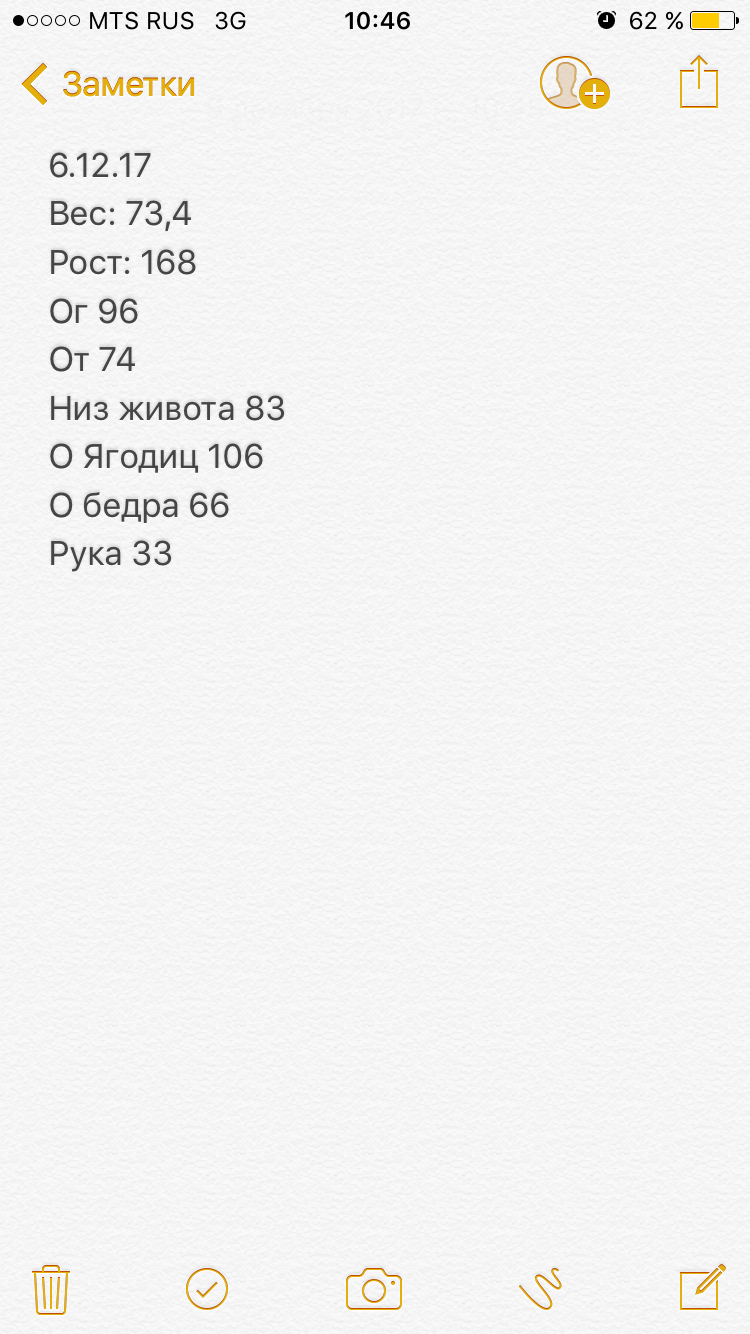Viewport: 750px width, 1334px height.
Task: Open the share sheet
Action: [699, 82]
